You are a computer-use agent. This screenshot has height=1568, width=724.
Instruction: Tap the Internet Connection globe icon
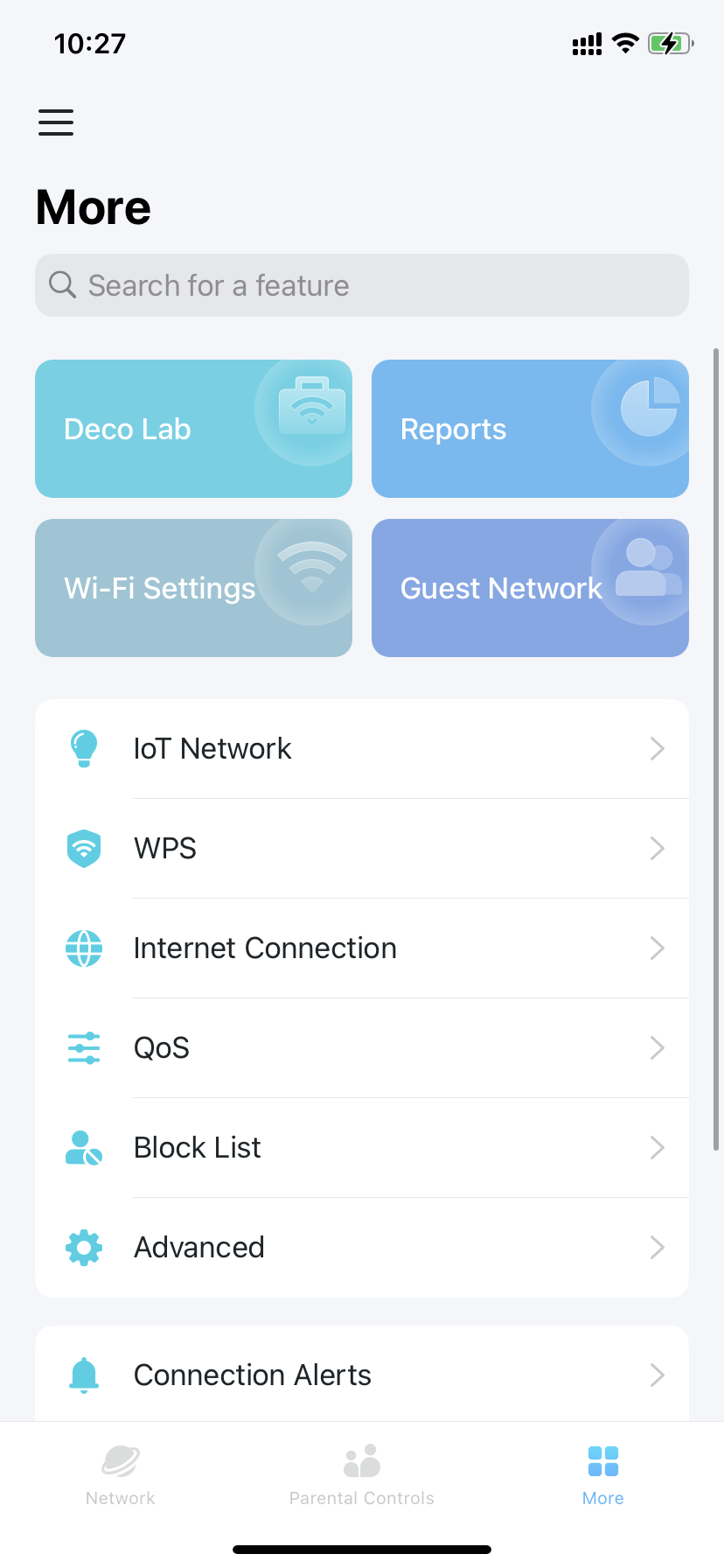coord(83,948)
